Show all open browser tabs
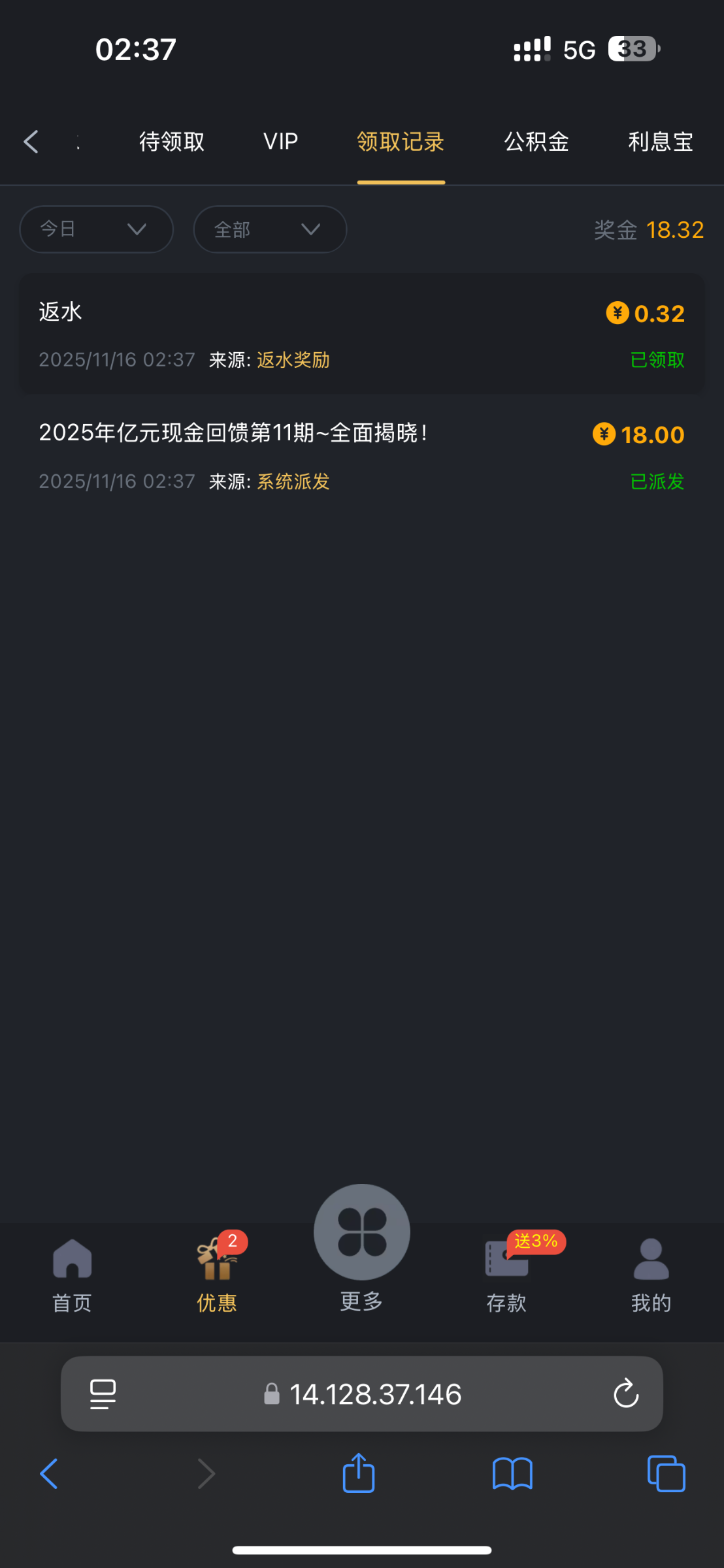 tap(666, 1473)
